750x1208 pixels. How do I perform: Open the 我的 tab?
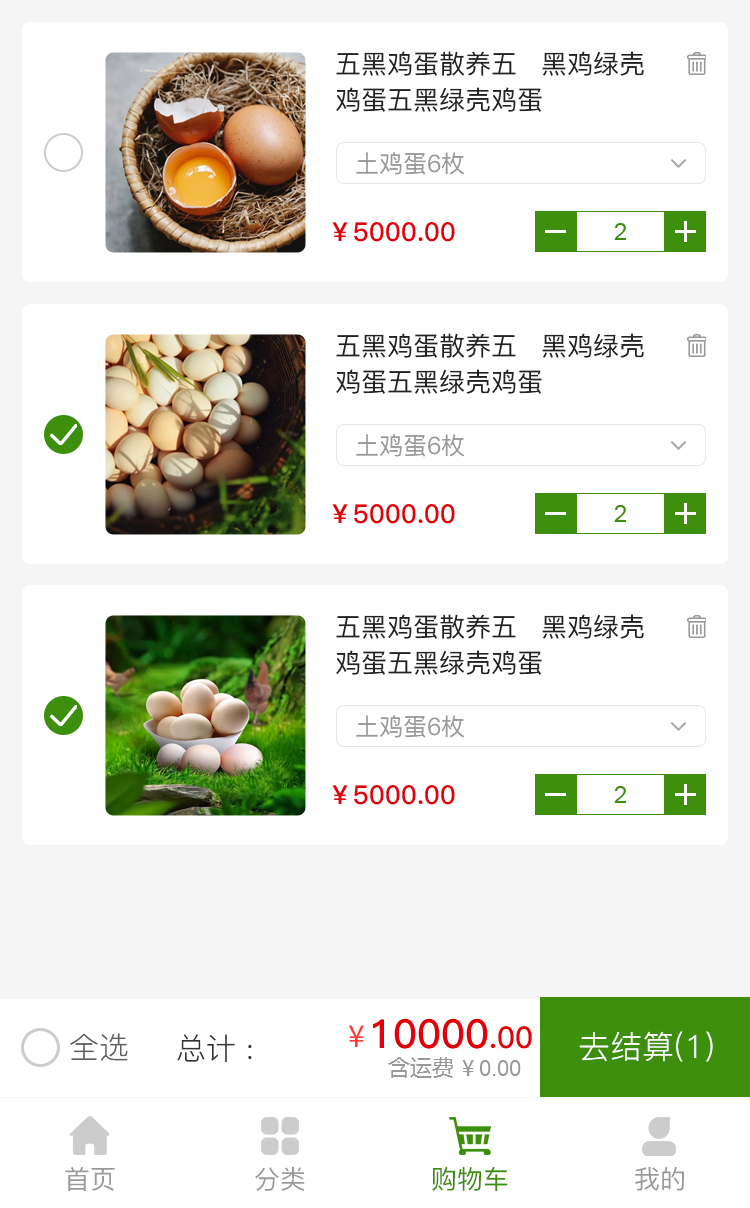pyautogui.click(x=659, y=1154)
